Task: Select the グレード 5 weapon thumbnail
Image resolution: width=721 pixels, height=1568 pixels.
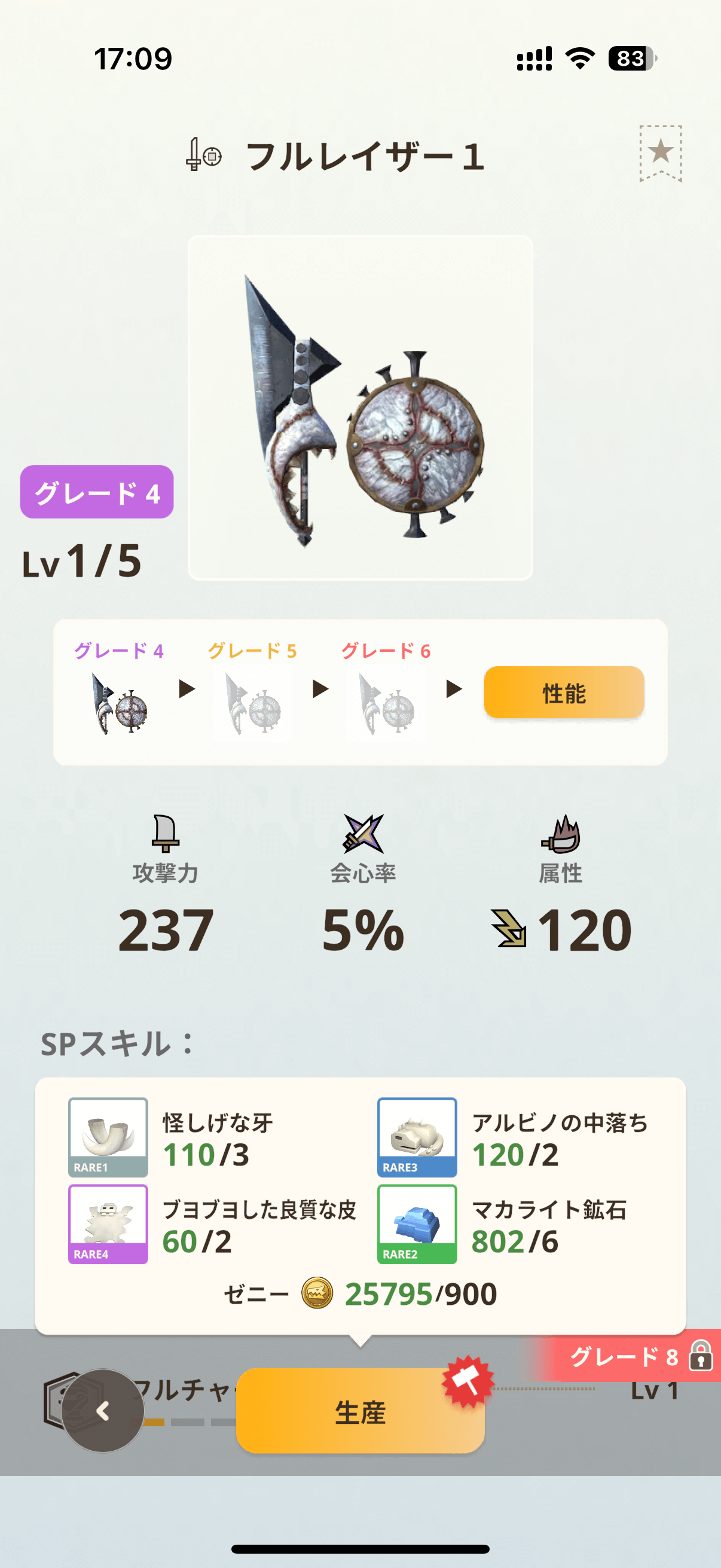Action: click(x=252, y=704)
